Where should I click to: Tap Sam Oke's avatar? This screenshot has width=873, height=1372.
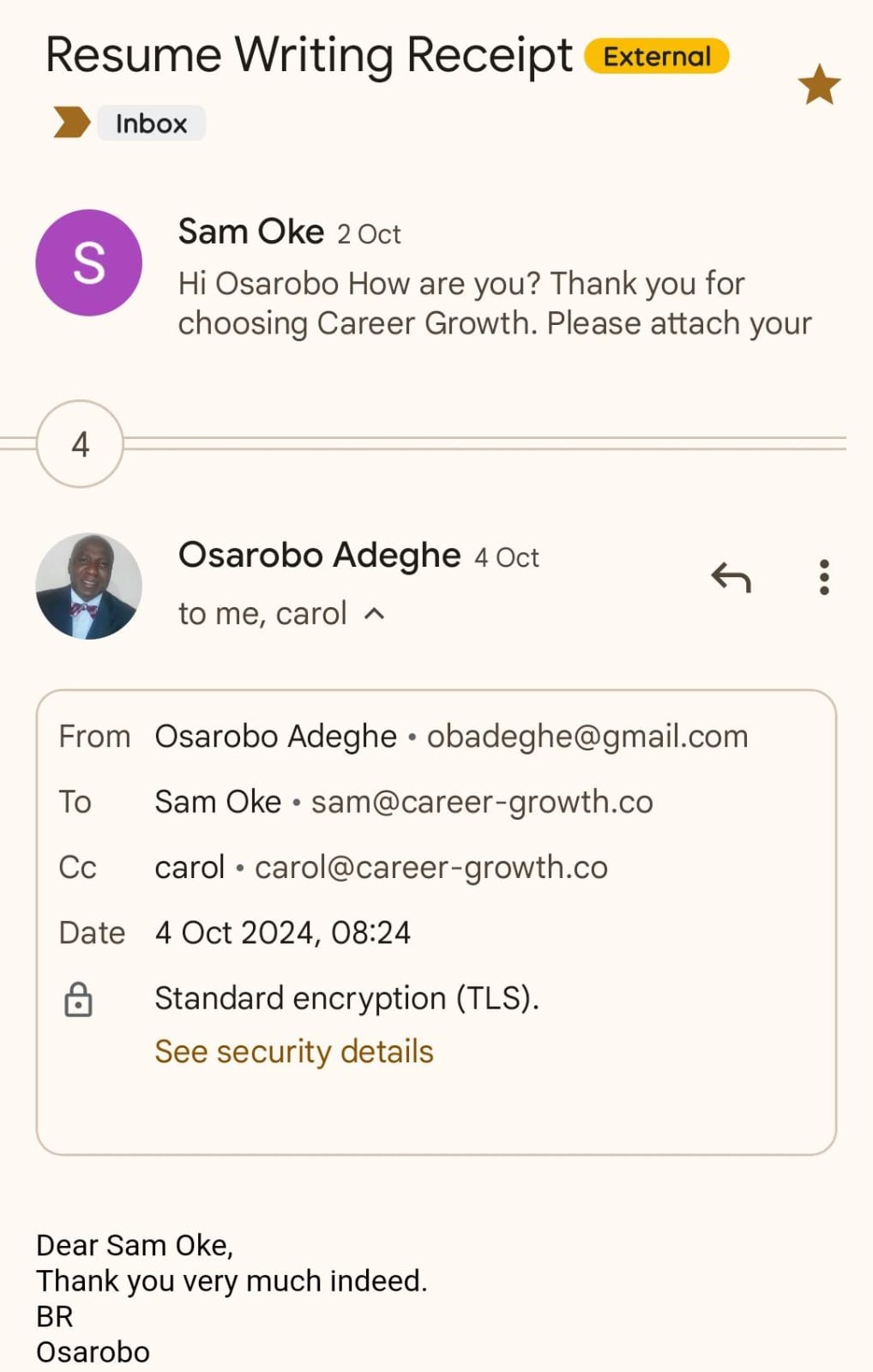coord(88,262)
